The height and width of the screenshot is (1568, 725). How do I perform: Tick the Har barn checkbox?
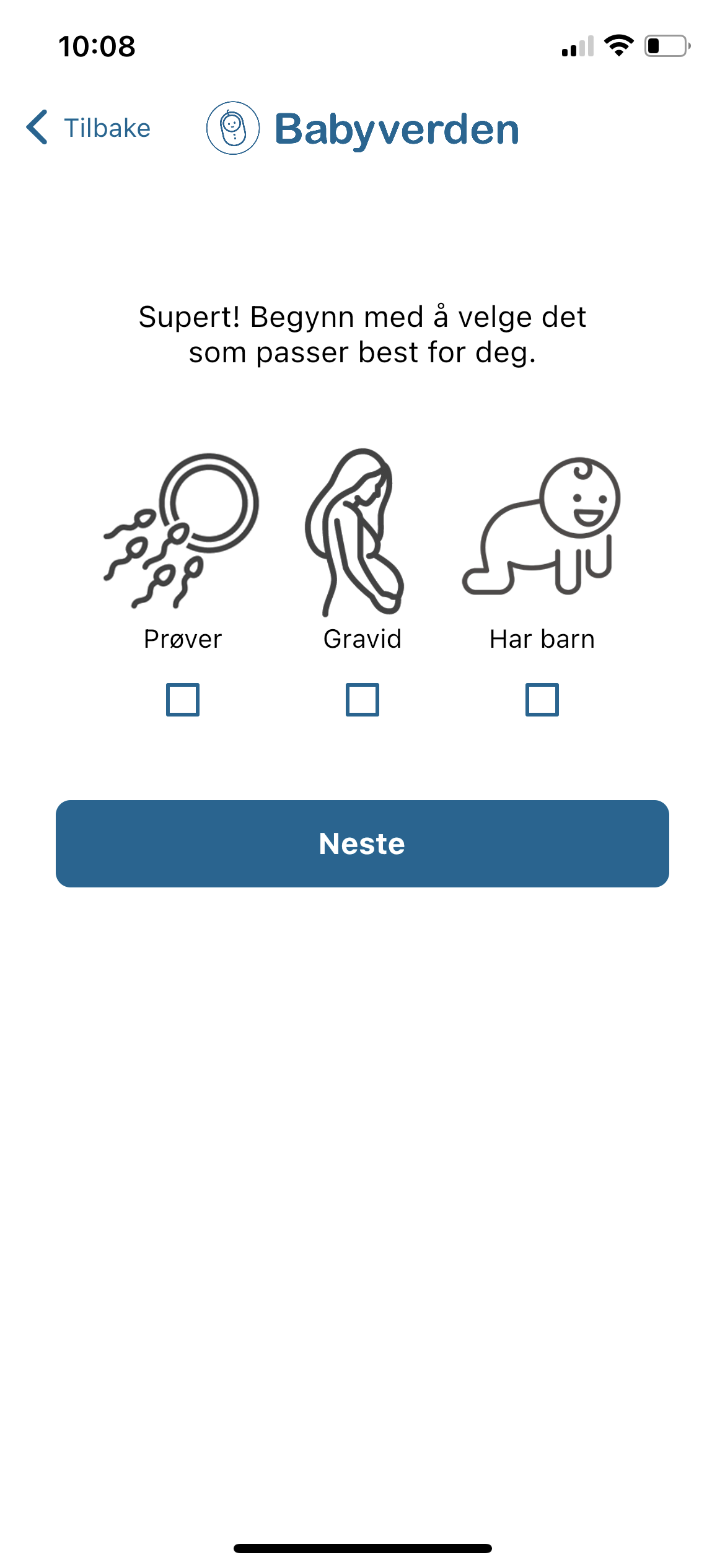click(542, 700)
